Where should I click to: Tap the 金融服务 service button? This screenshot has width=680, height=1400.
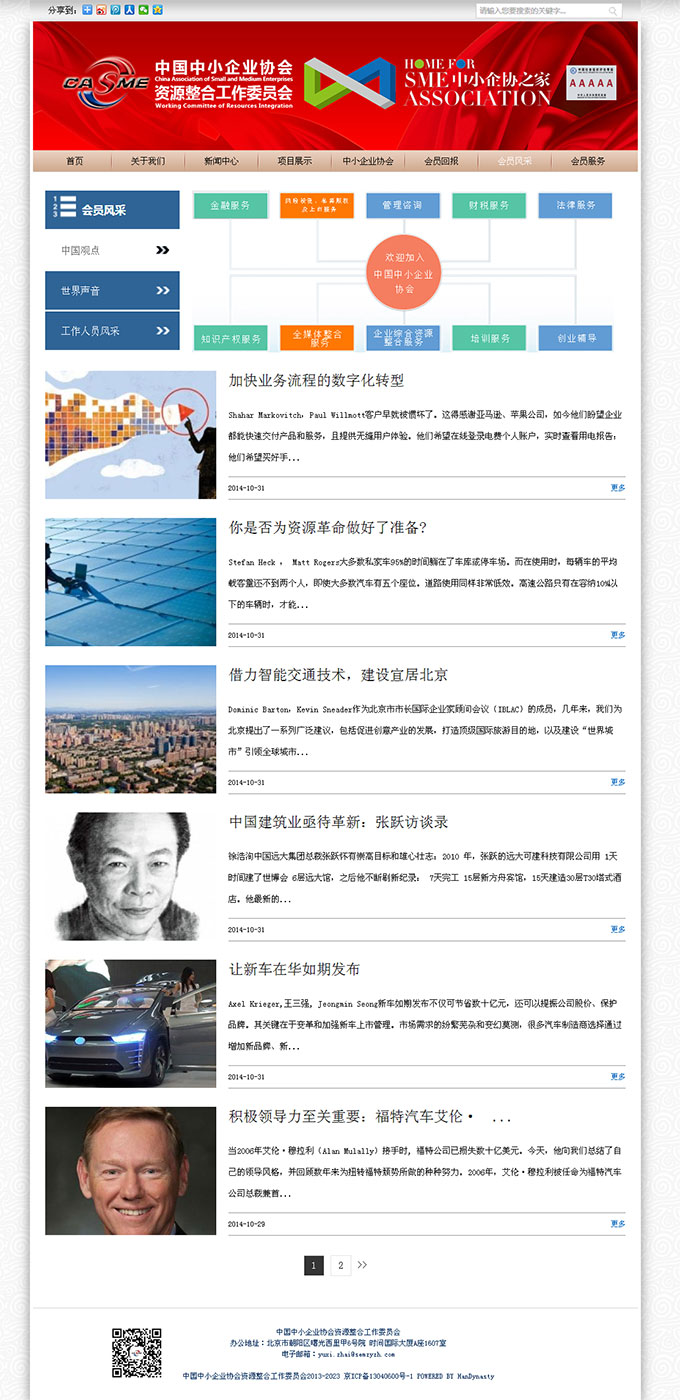[230, 205]
